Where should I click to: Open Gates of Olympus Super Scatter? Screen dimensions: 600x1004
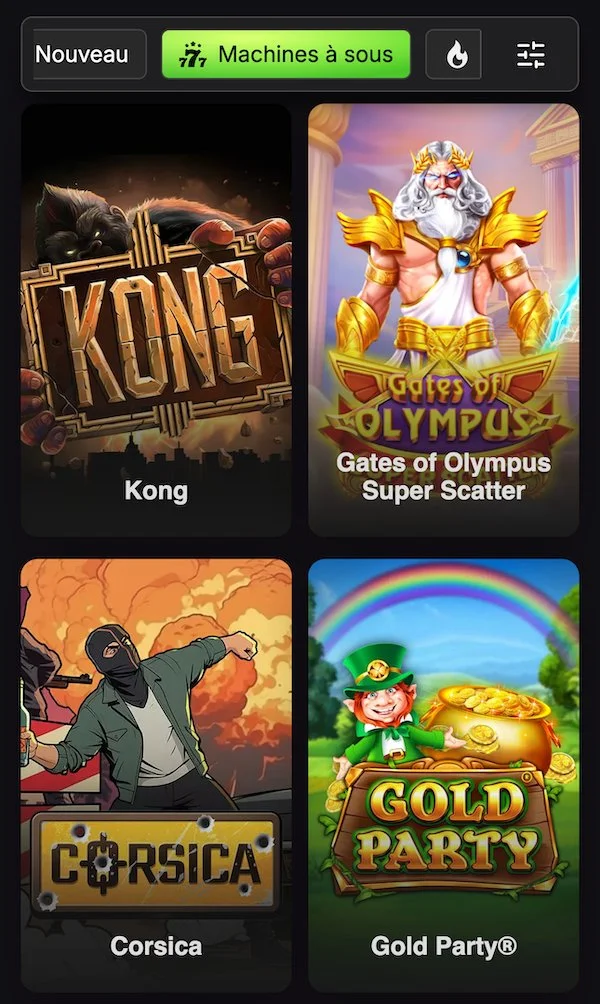443,320
